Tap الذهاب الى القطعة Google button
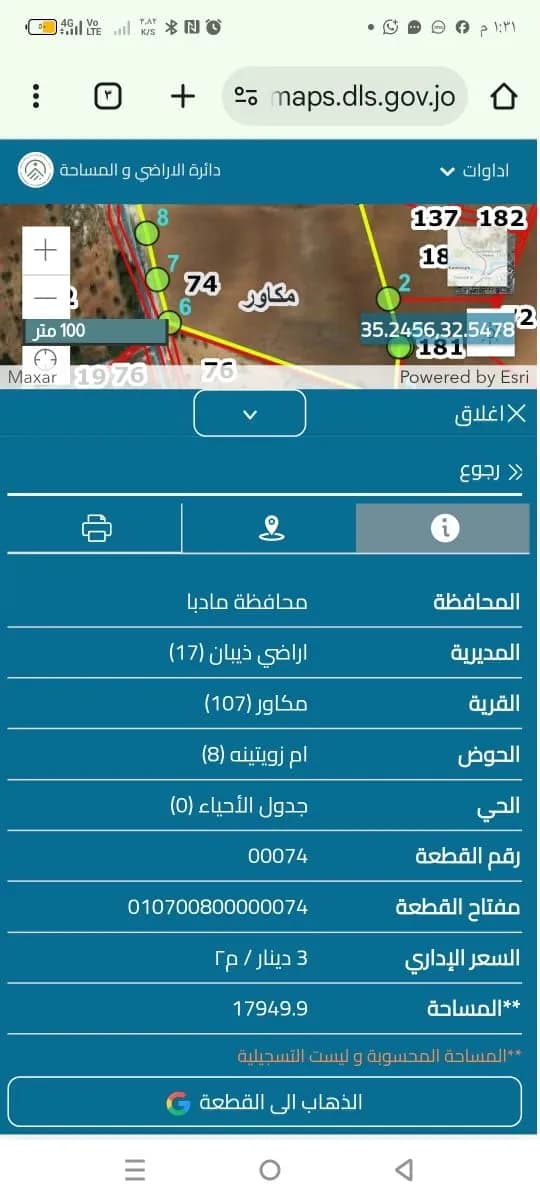 click(265, 1103)
